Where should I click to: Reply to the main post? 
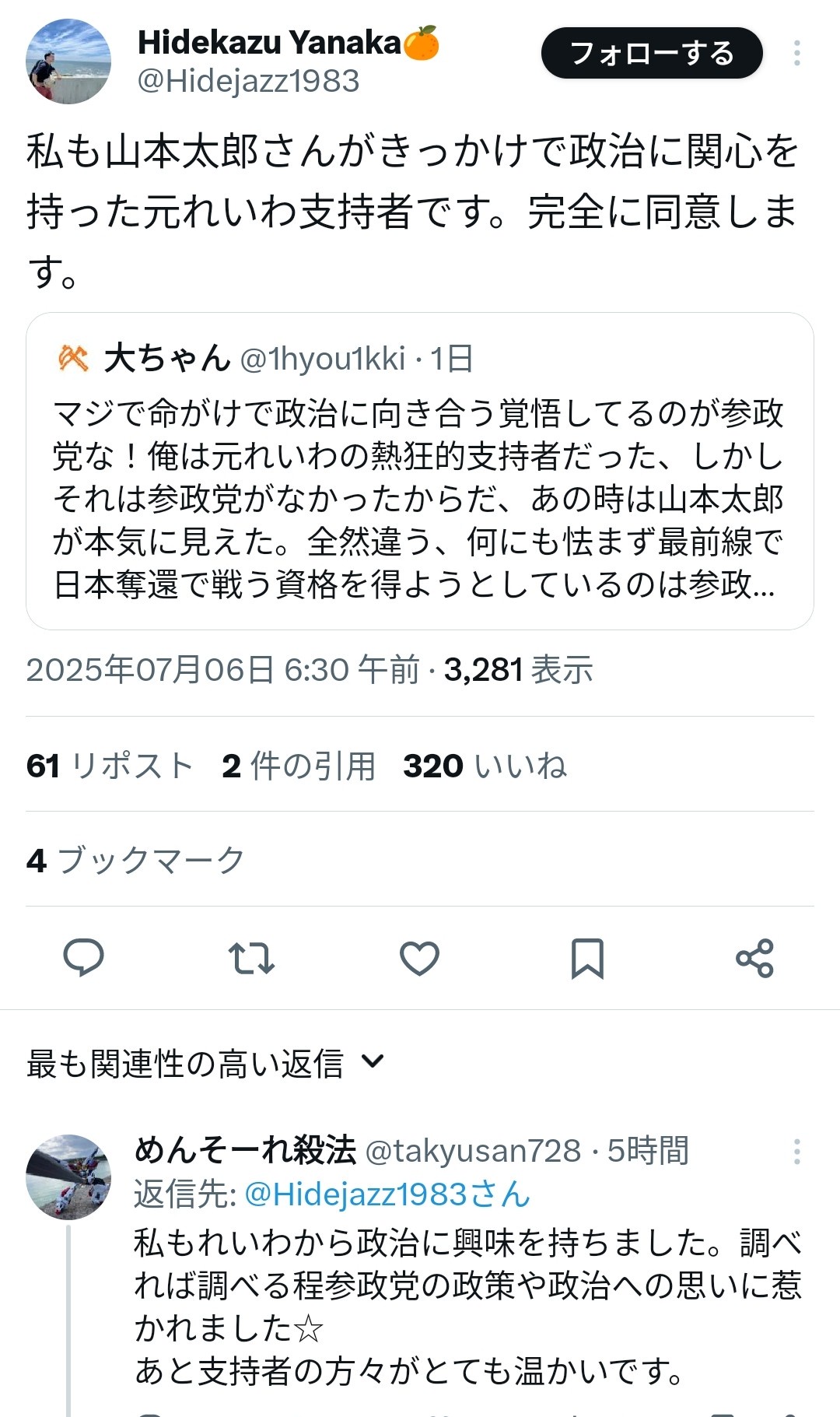pos(83,957)
